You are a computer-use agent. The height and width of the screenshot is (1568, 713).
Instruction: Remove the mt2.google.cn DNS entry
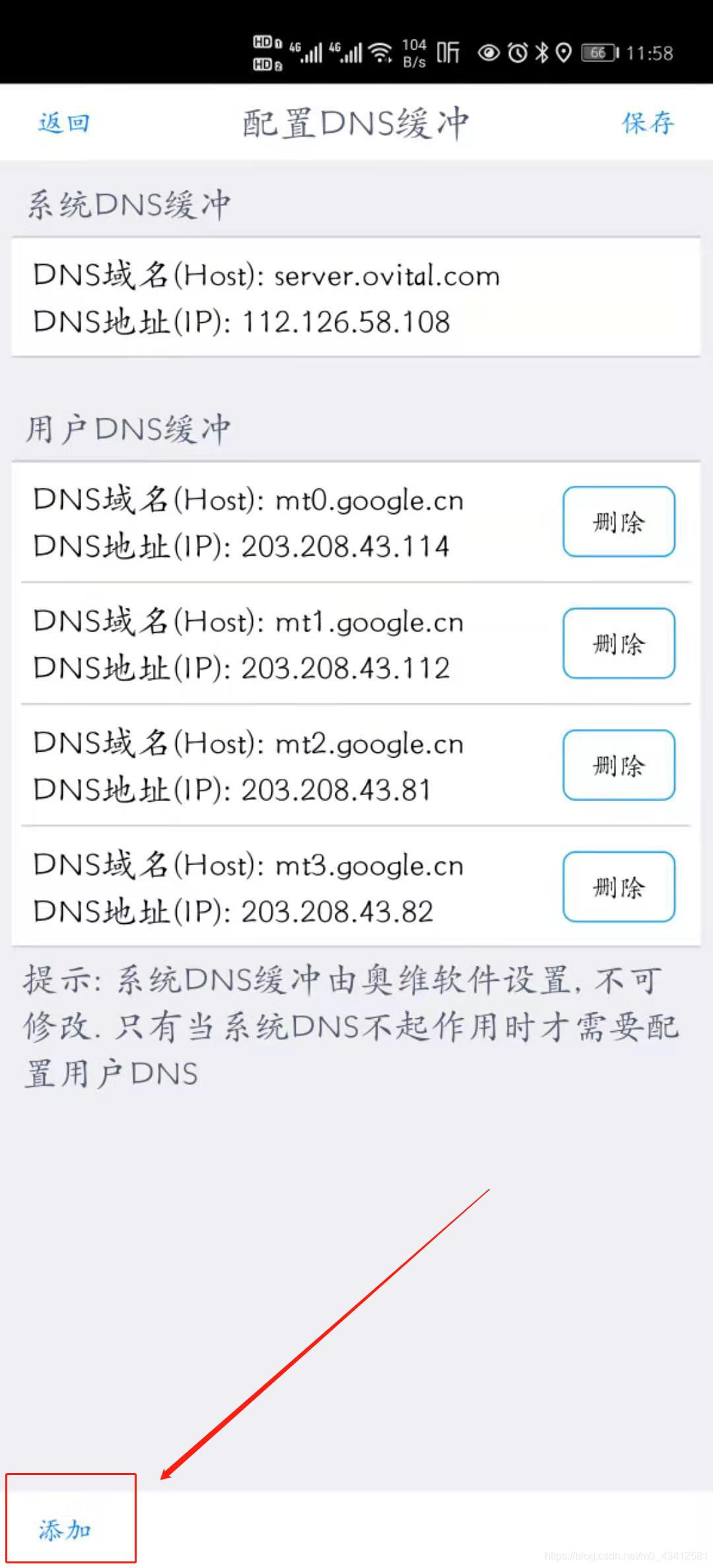(x=619, y=766)
